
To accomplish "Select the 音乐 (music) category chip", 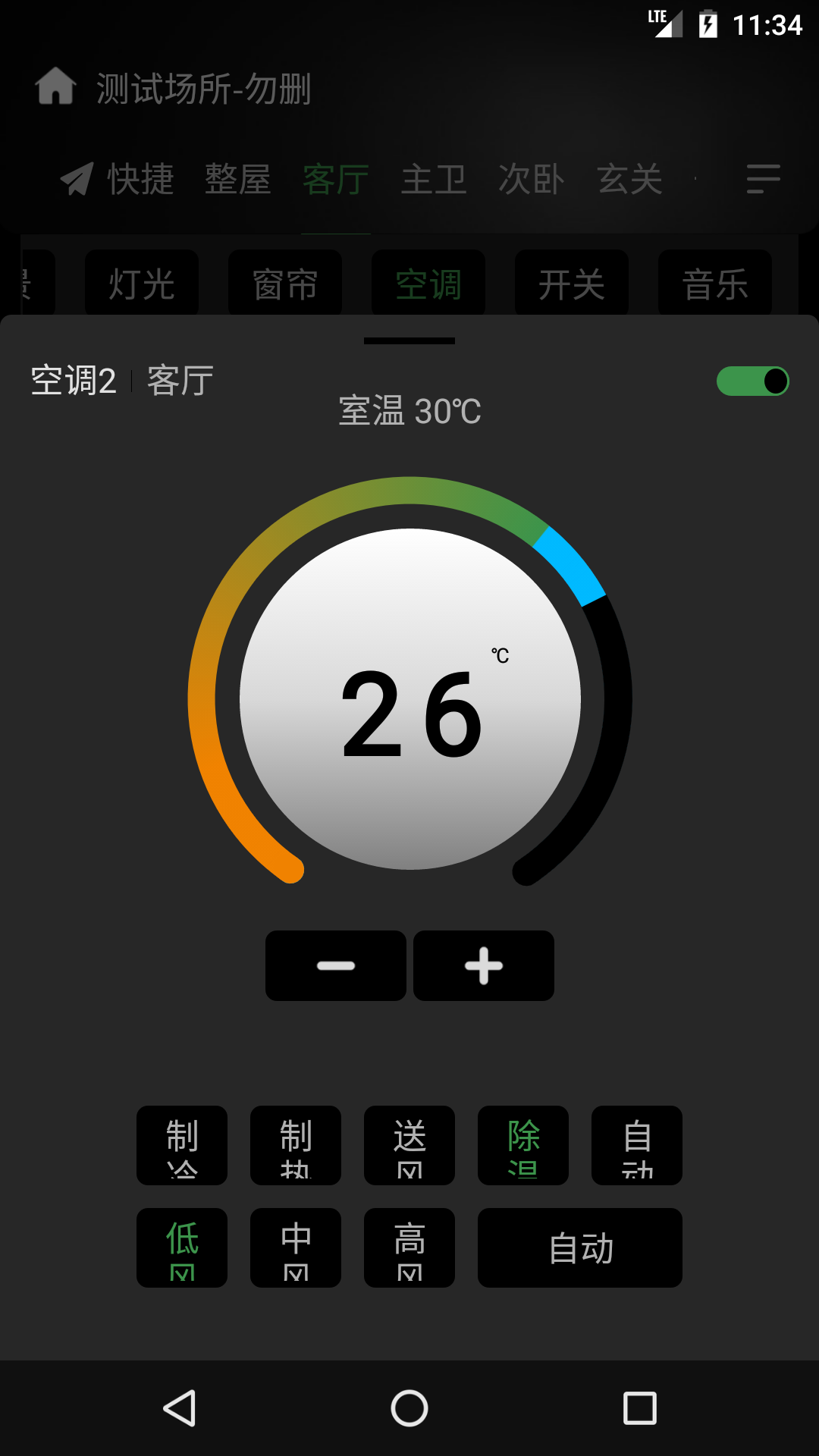I will pos(714,283).
